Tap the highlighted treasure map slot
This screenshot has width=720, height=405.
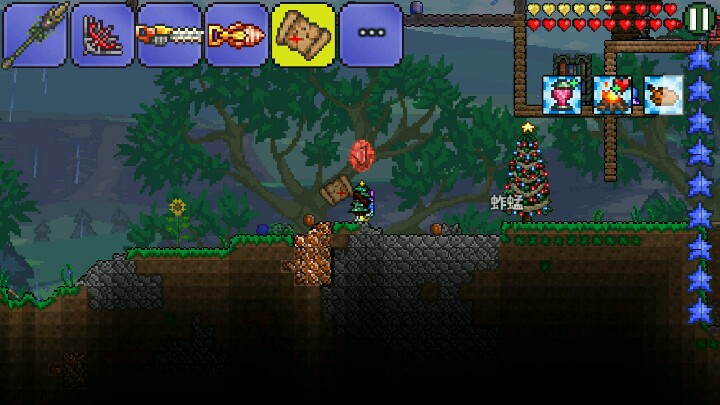pyautogui.click(x=304, y=35)
